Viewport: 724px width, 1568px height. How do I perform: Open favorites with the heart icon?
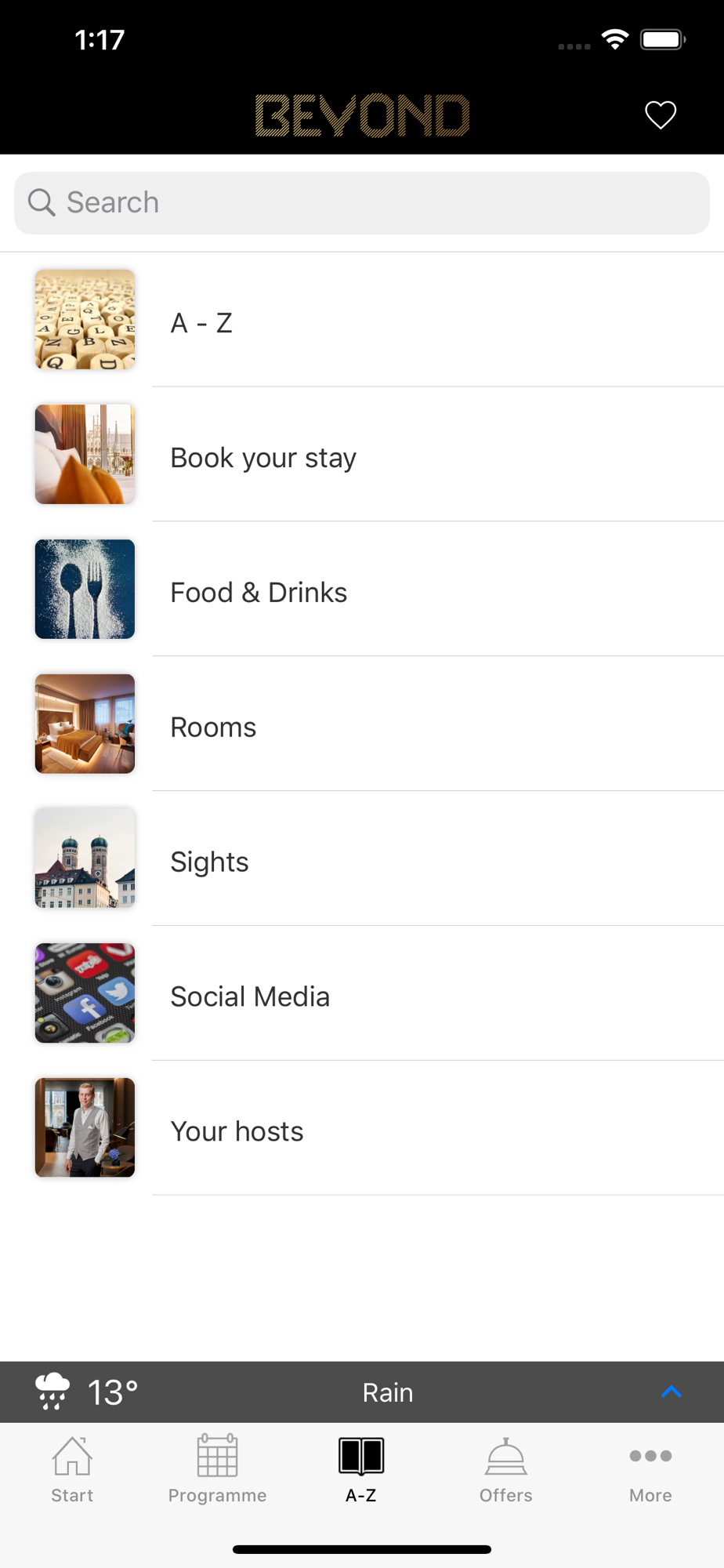coord(660,115)
